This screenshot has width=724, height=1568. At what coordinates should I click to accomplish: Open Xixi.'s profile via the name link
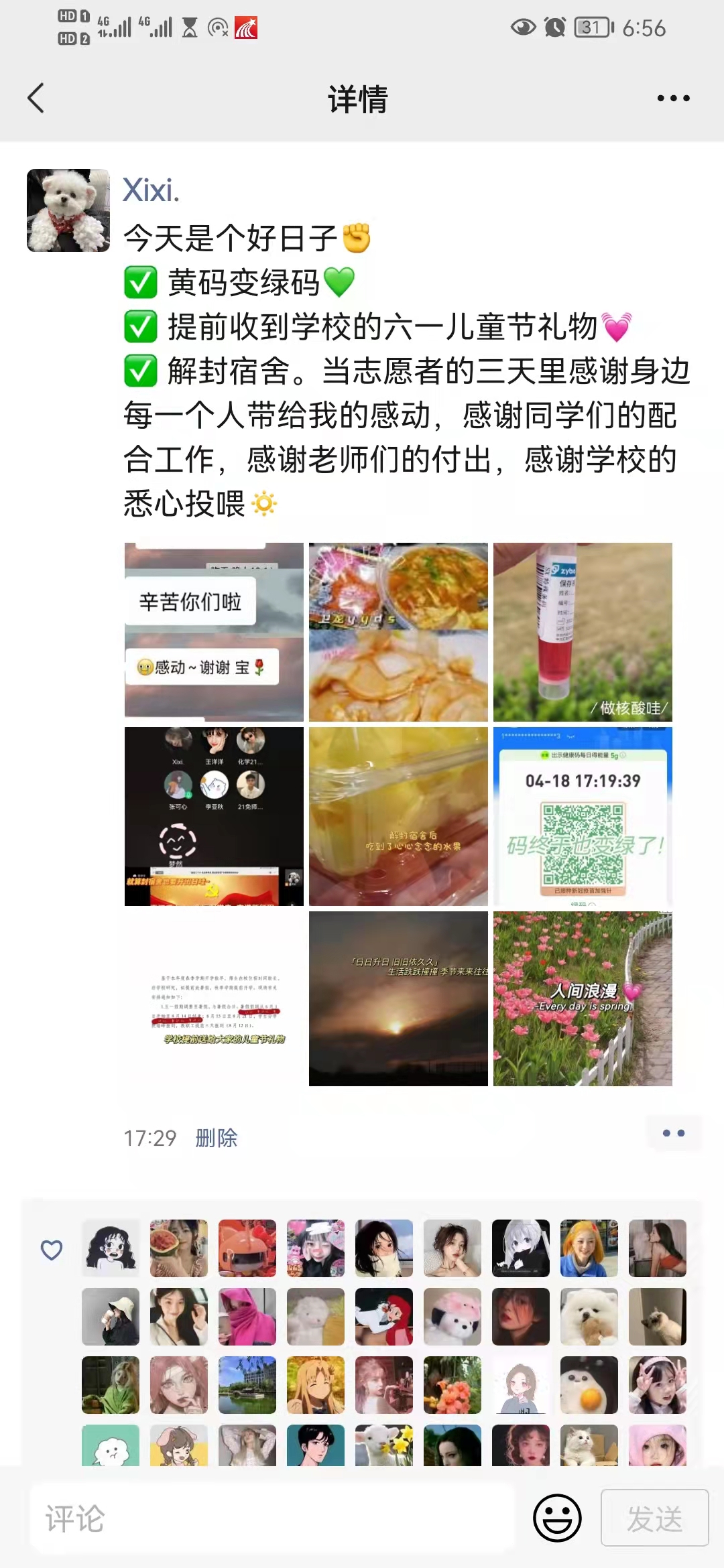(152, 190)
